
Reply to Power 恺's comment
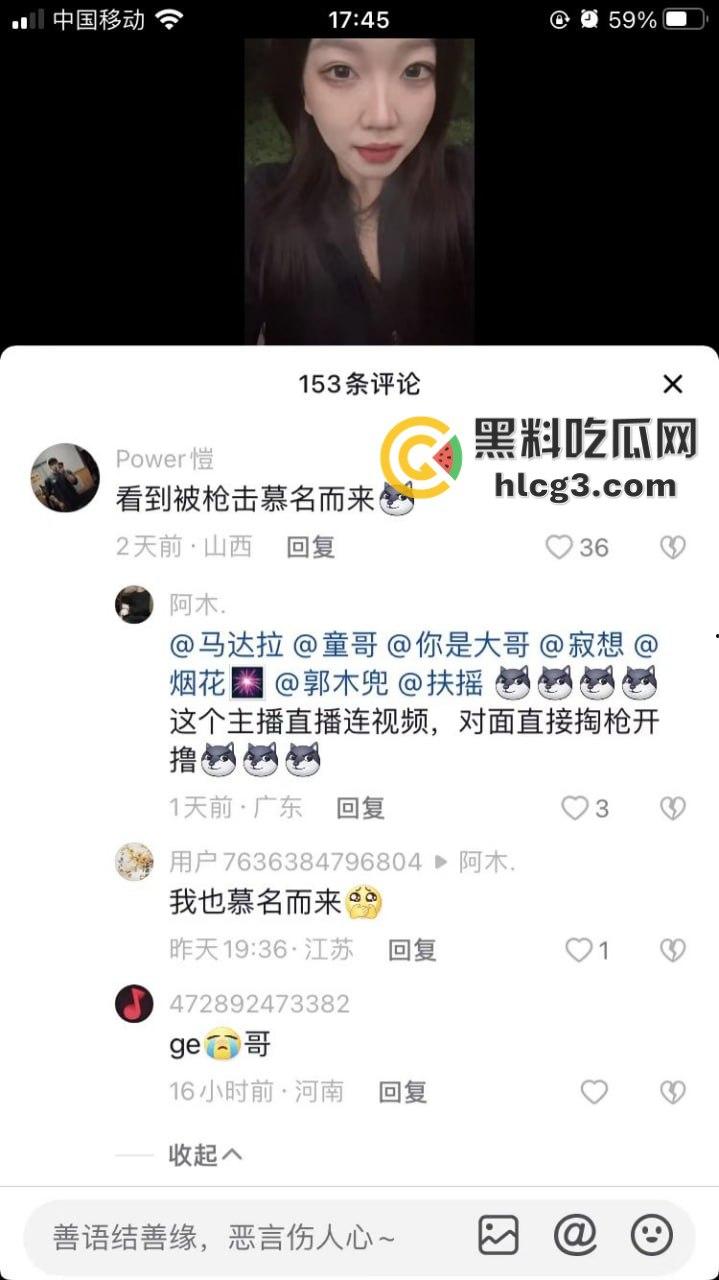click(310, 547)
